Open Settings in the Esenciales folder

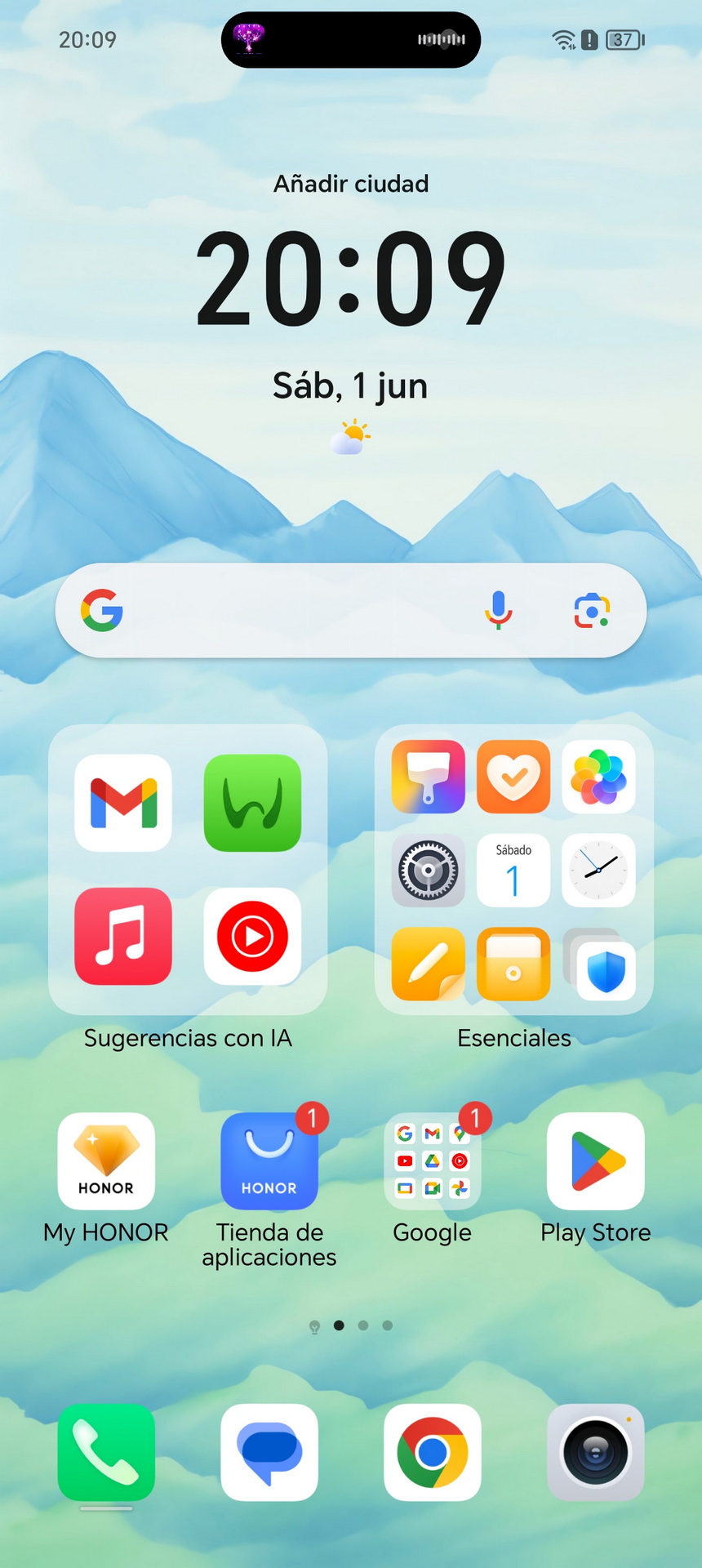coord(429,871)
